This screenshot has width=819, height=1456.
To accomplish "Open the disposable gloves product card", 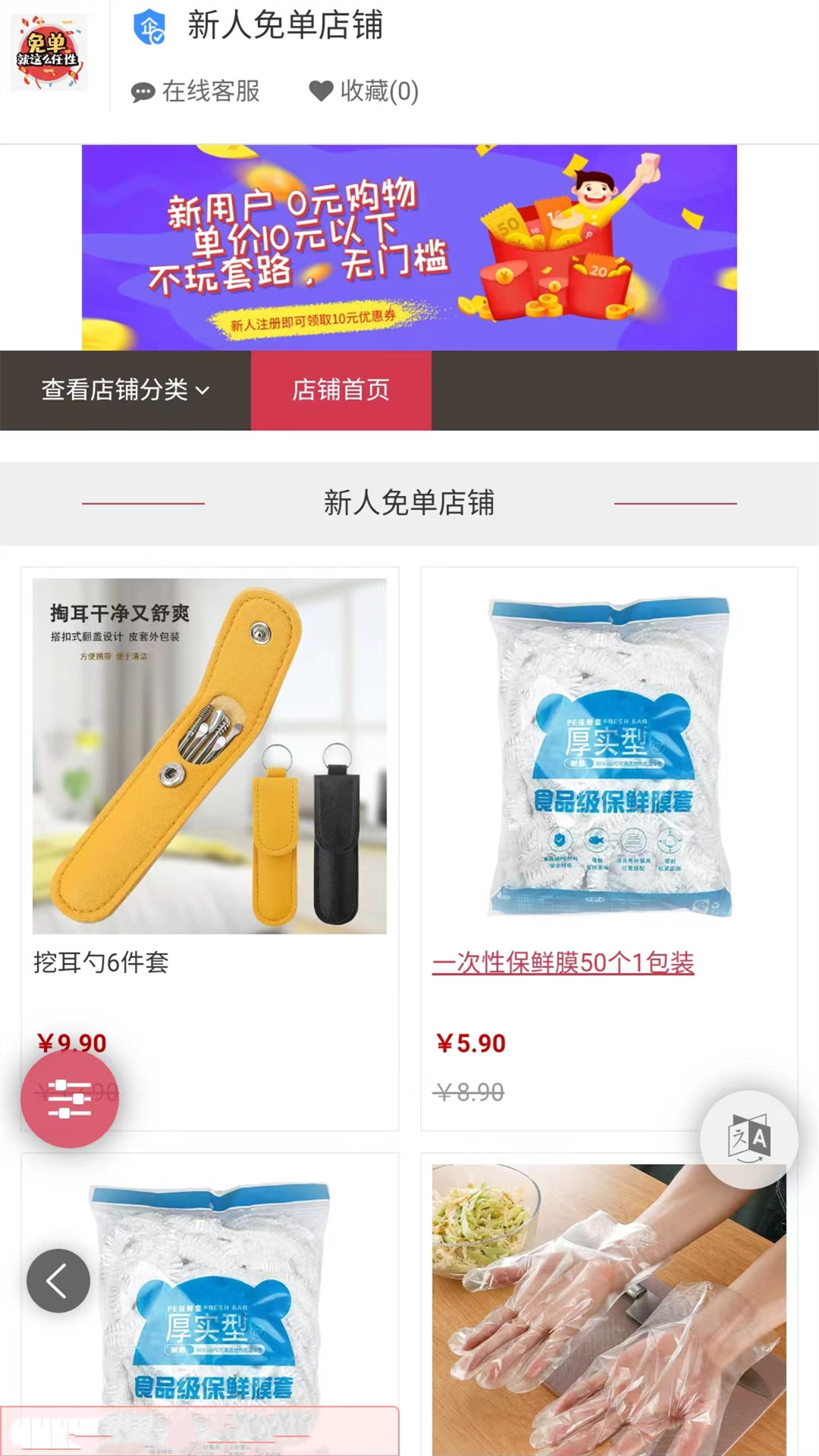I will click(609, 1308).
